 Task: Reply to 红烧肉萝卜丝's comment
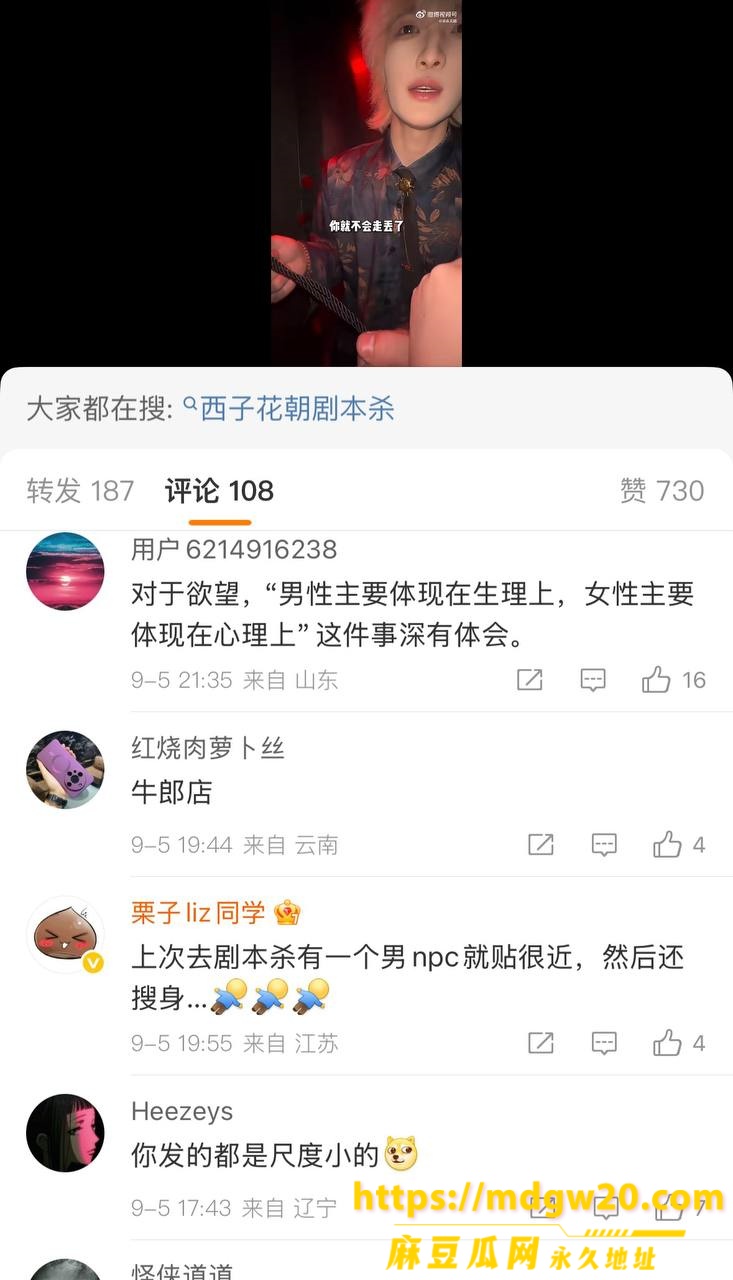coord(604,845)
